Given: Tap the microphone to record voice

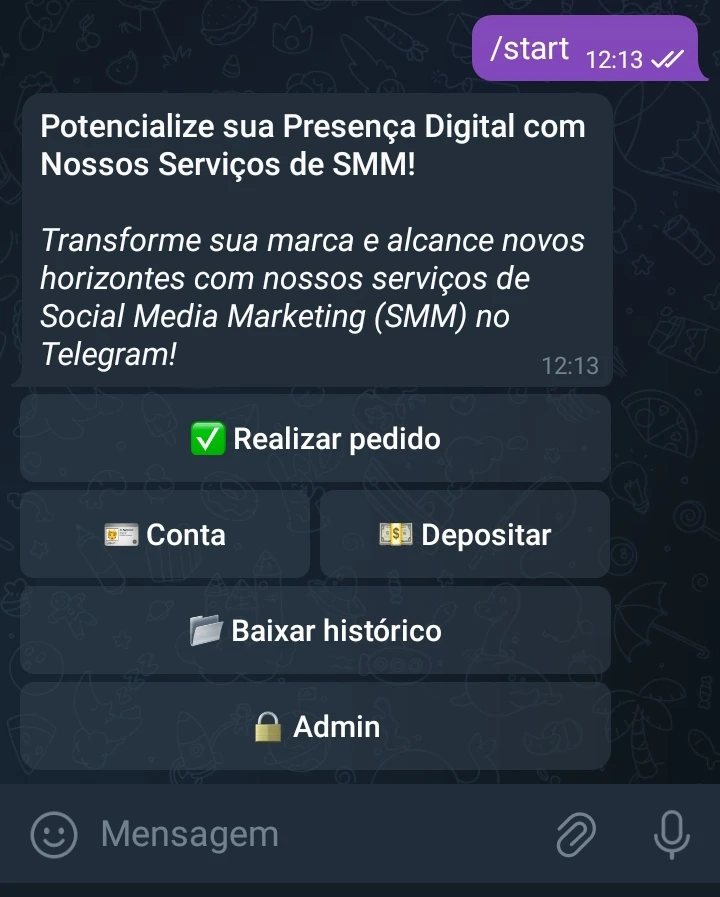Looking at the screenshot, I should click(x=671, y=834).
